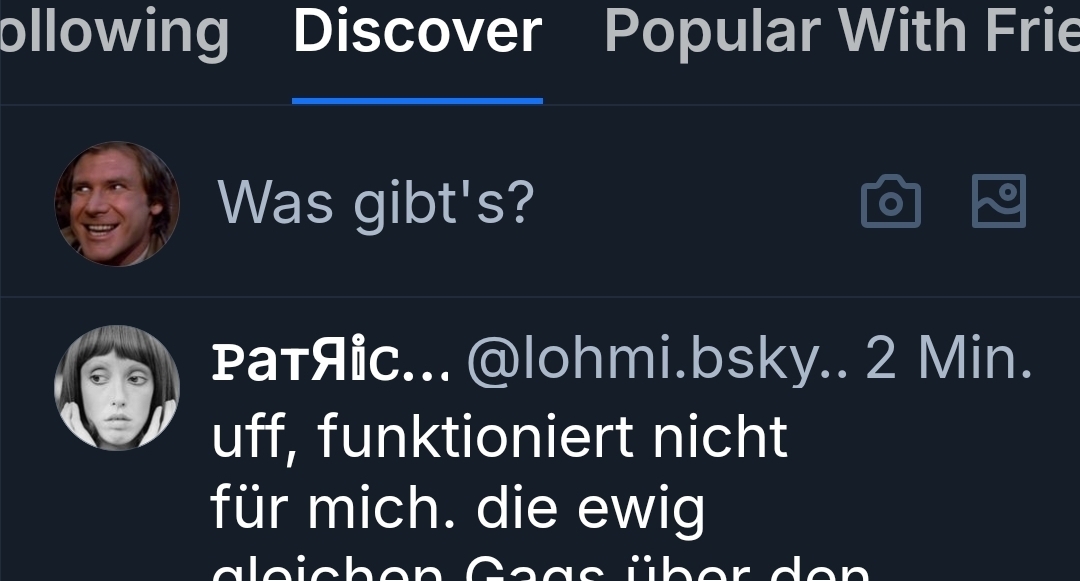1080x581 pixels.
Task: View the post author's profile picture
Action: coord(116,387)
